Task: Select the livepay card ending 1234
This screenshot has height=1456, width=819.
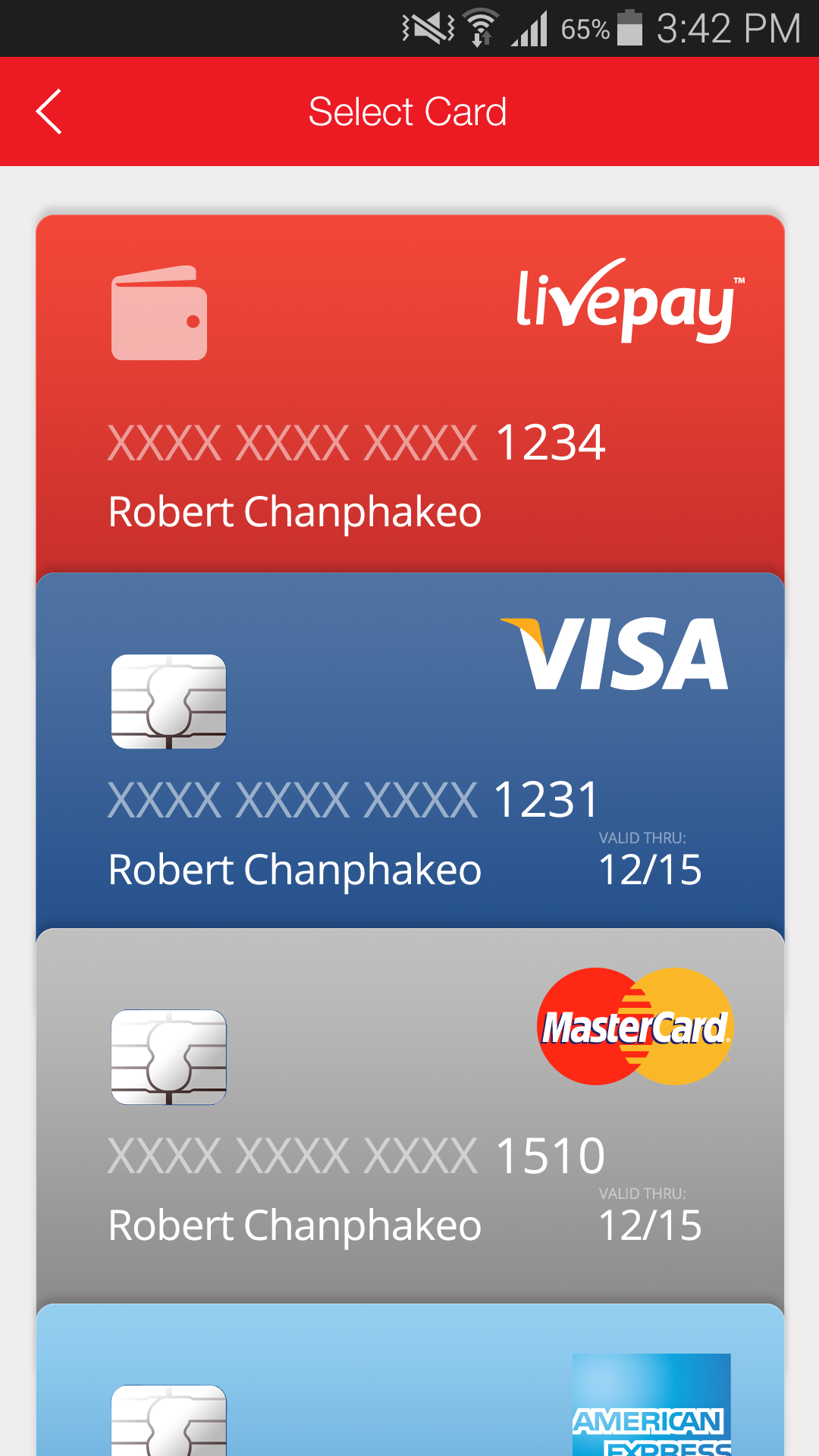Action: [409, 394]
